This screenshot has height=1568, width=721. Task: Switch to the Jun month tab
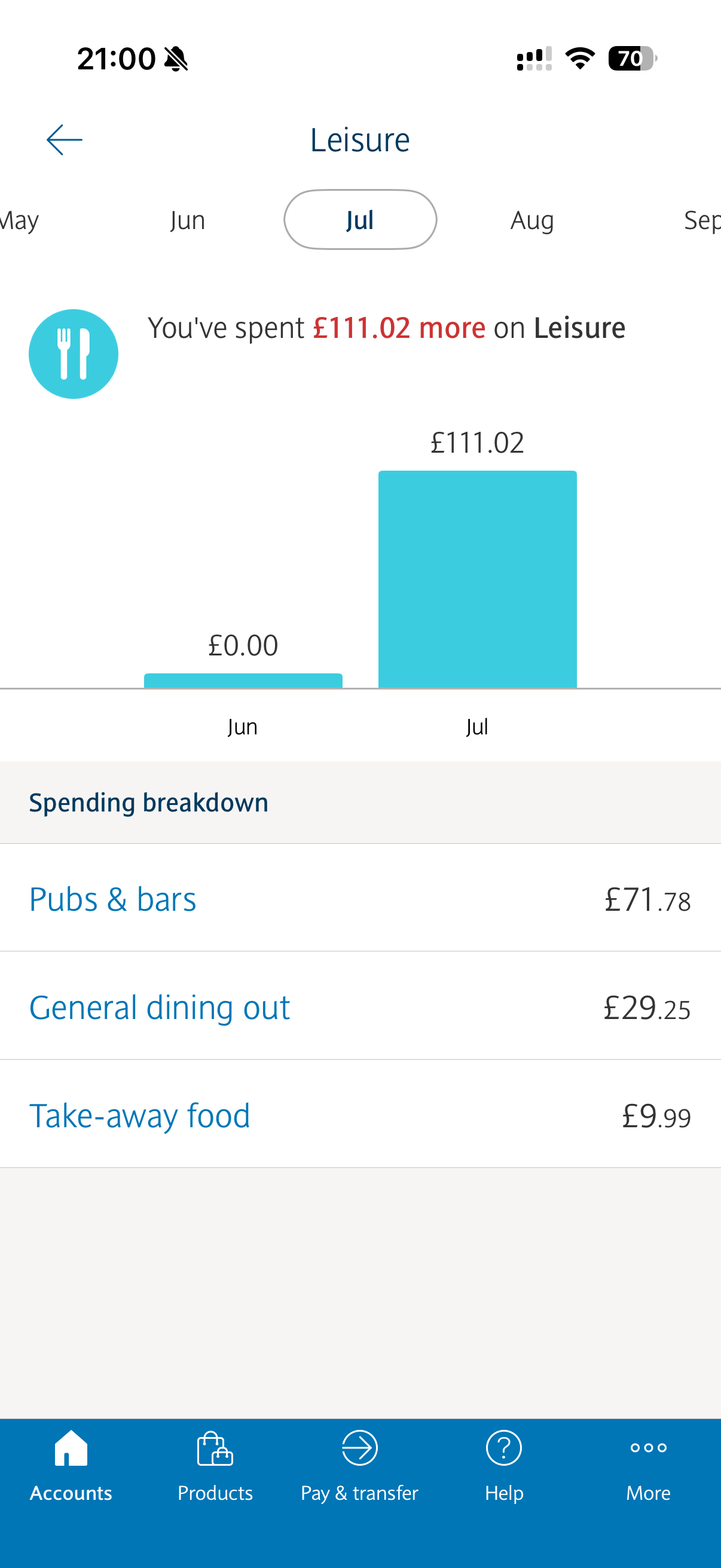[x=187, y=220]
